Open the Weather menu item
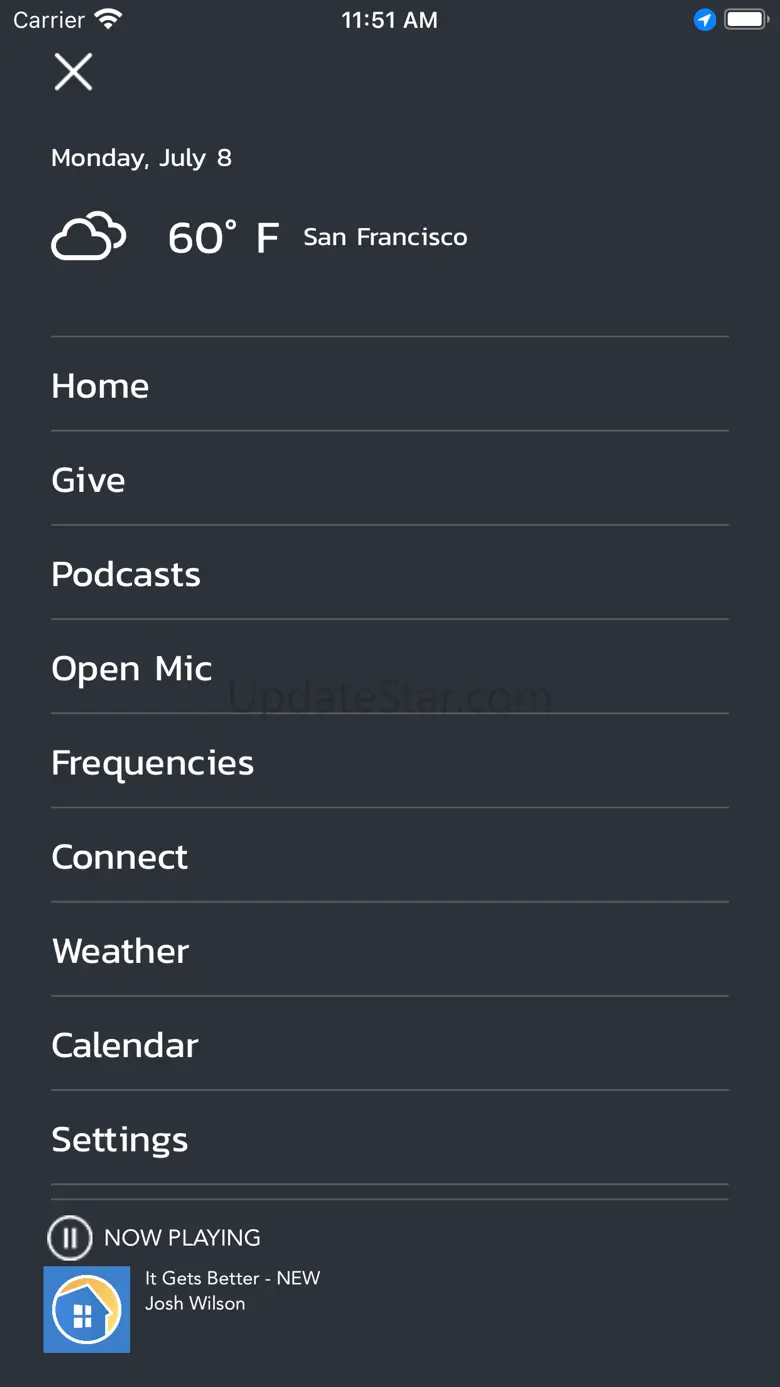The image size is (780, 1387). tap(120, 951)
